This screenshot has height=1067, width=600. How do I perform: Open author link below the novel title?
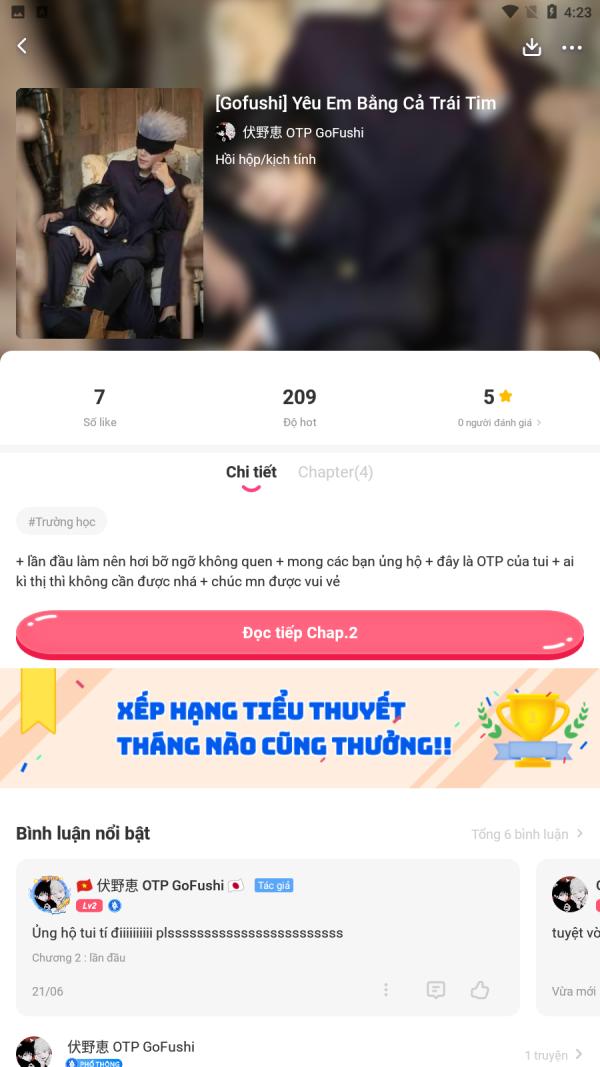(290, 132)
